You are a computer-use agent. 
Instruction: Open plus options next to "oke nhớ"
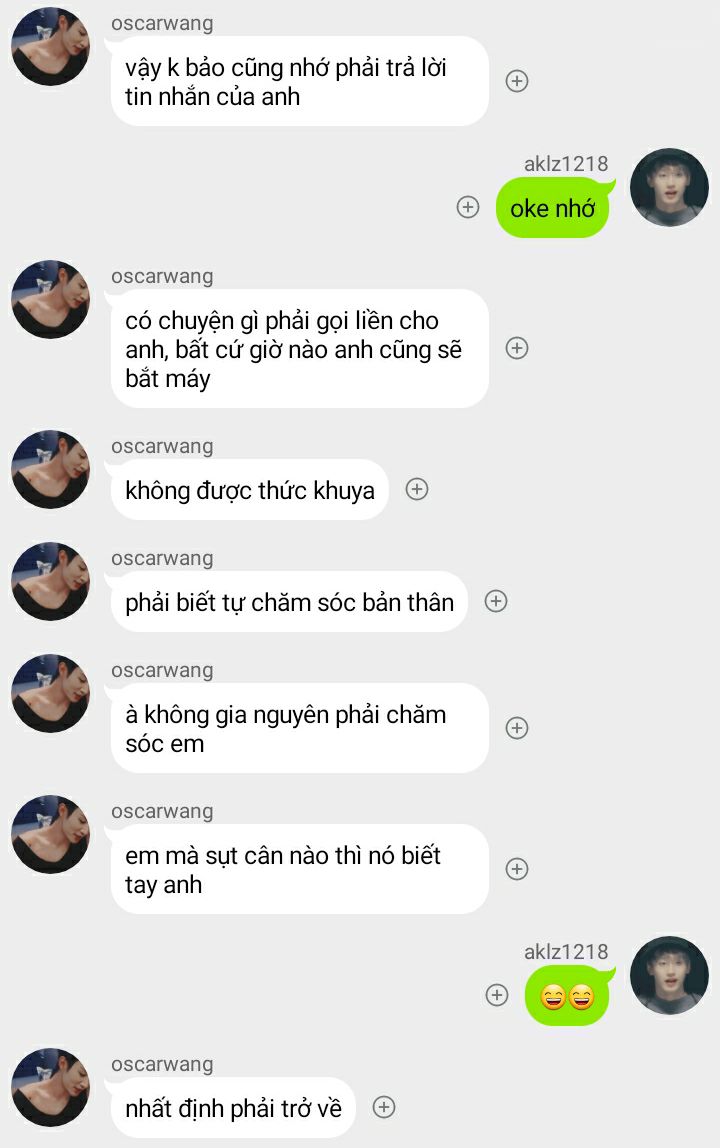click(x=468, y=207)
